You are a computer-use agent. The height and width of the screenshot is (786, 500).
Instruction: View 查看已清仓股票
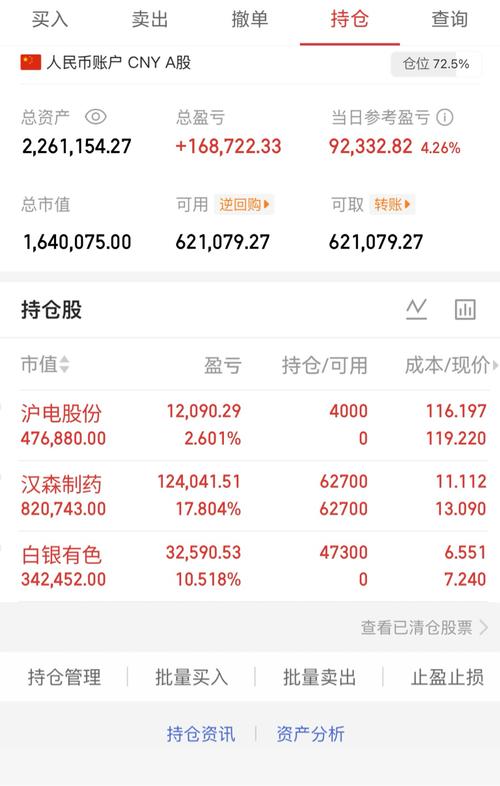click(424, 627)
